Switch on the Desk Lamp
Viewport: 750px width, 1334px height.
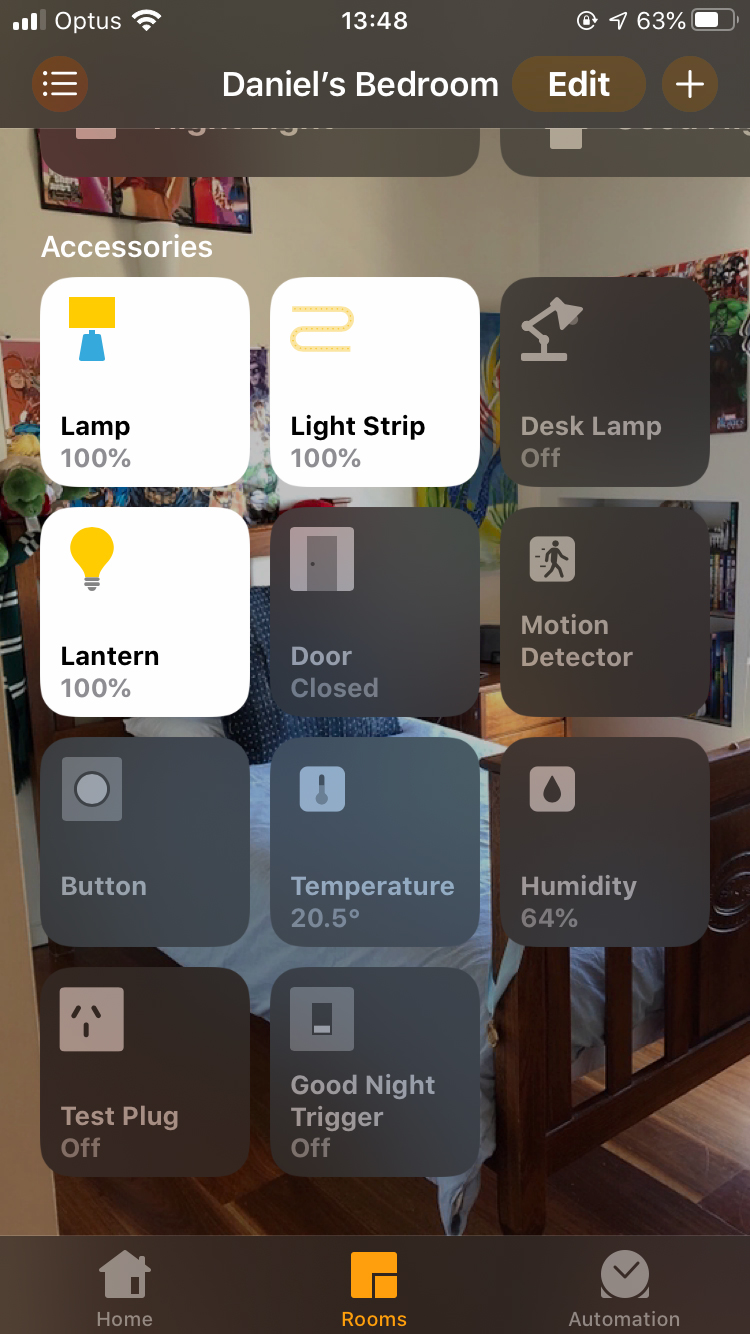605,382
